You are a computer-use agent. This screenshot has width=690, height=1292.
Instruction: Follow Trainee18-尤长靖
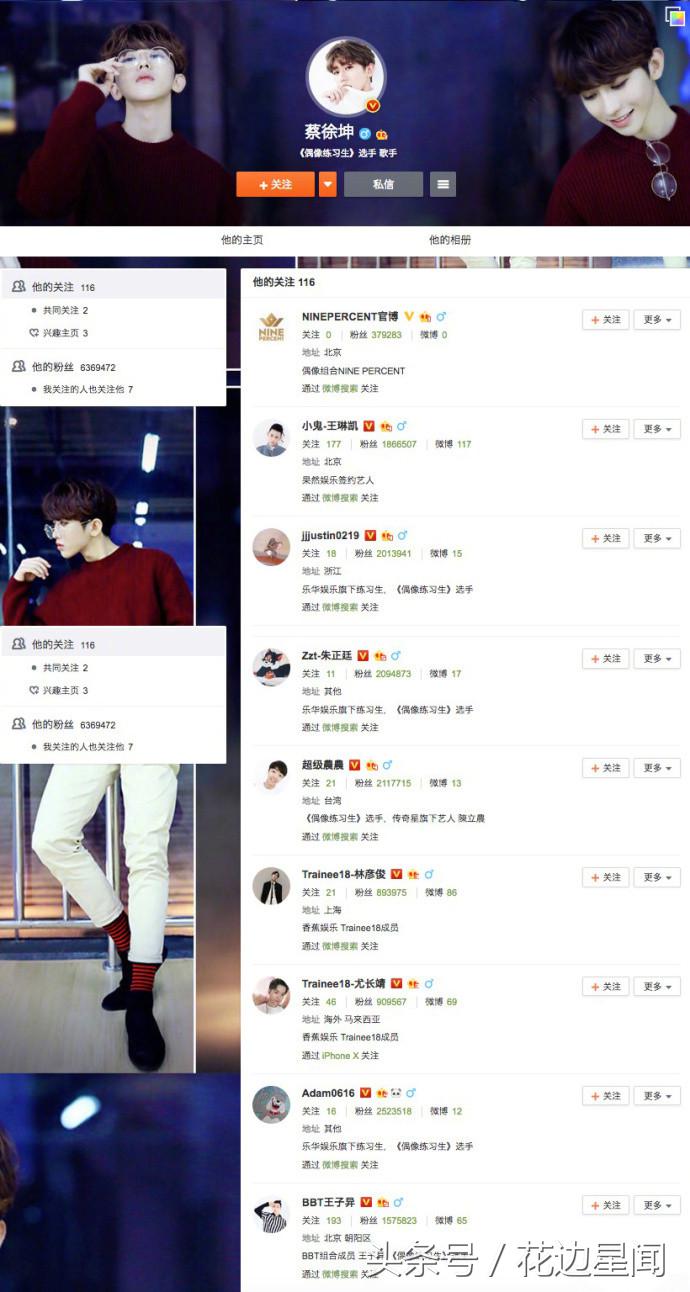pos(606,986)
